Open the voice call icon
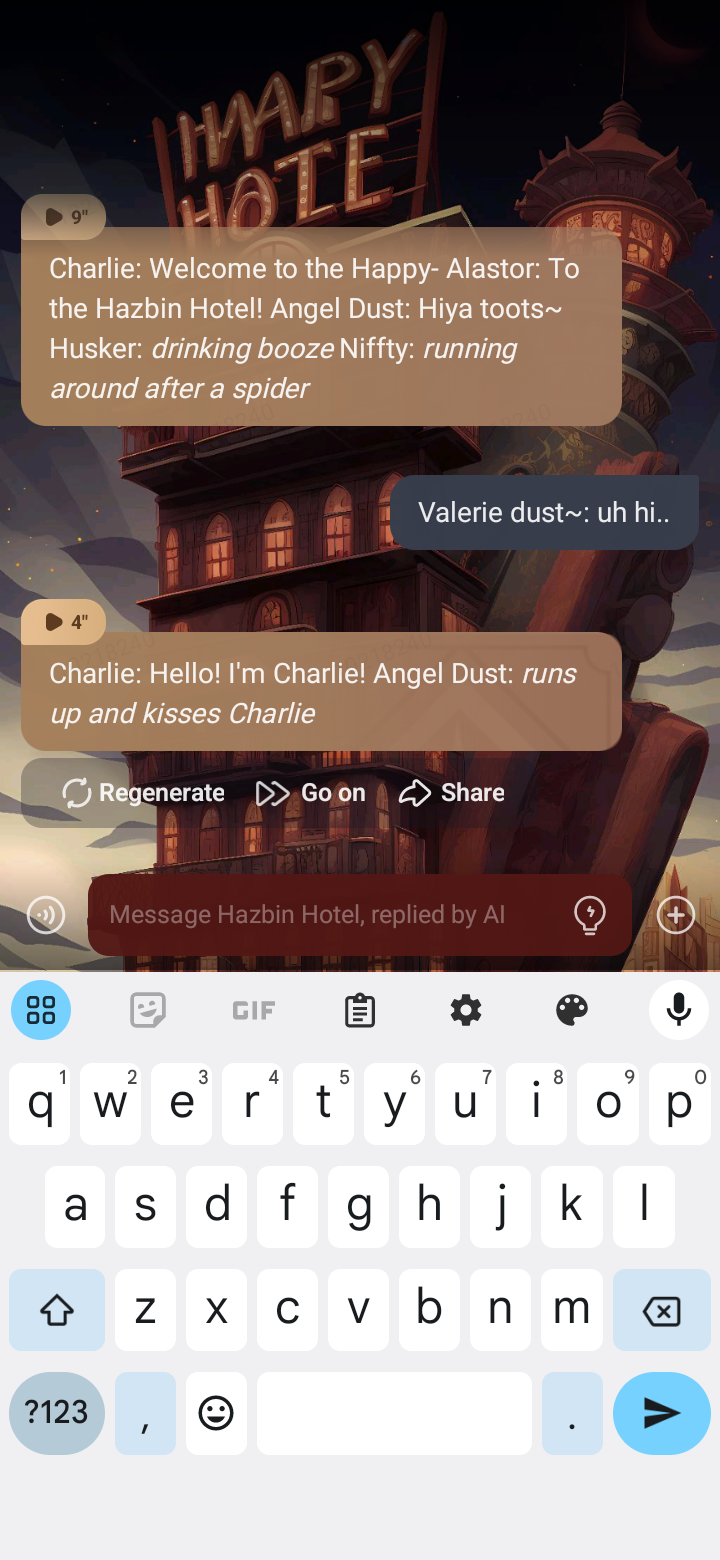 click(x=46, y=915)
